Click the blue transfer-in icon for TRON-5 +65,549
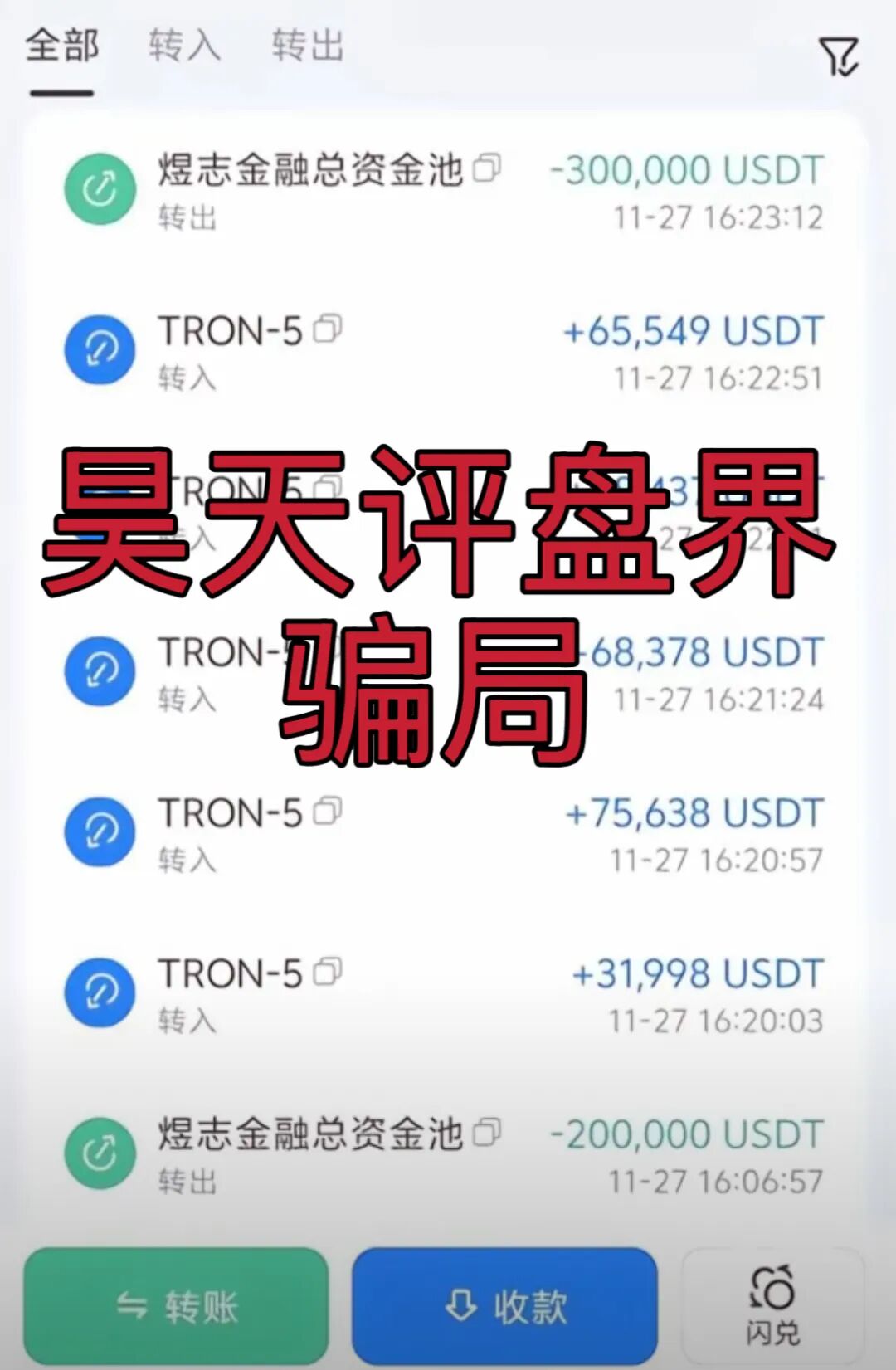Viewport: 896px width, 1370px height. pyautogui.click(x=100, y=349)
